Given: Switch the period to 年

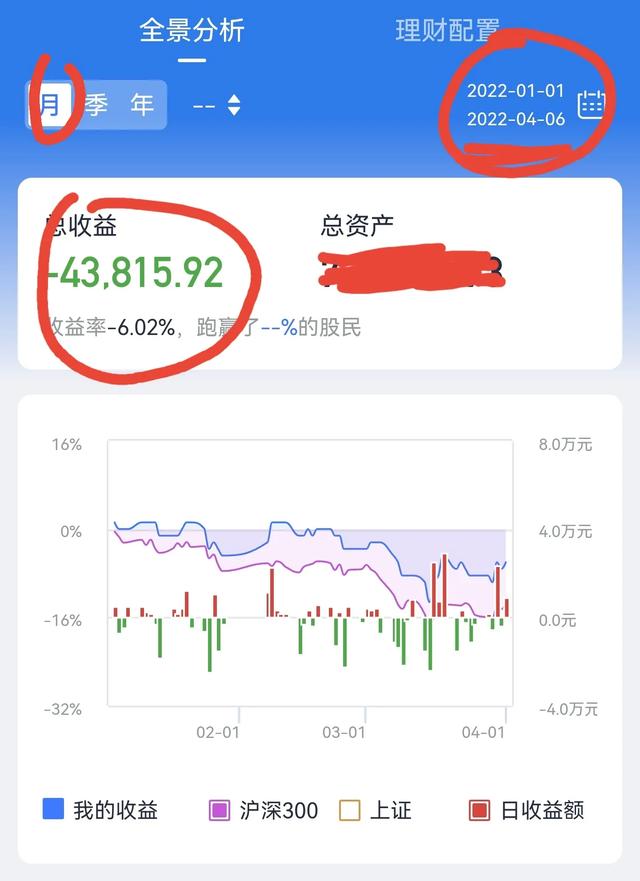Looking at the screenshot, I should pyautogui.click(x=142, y=104).
